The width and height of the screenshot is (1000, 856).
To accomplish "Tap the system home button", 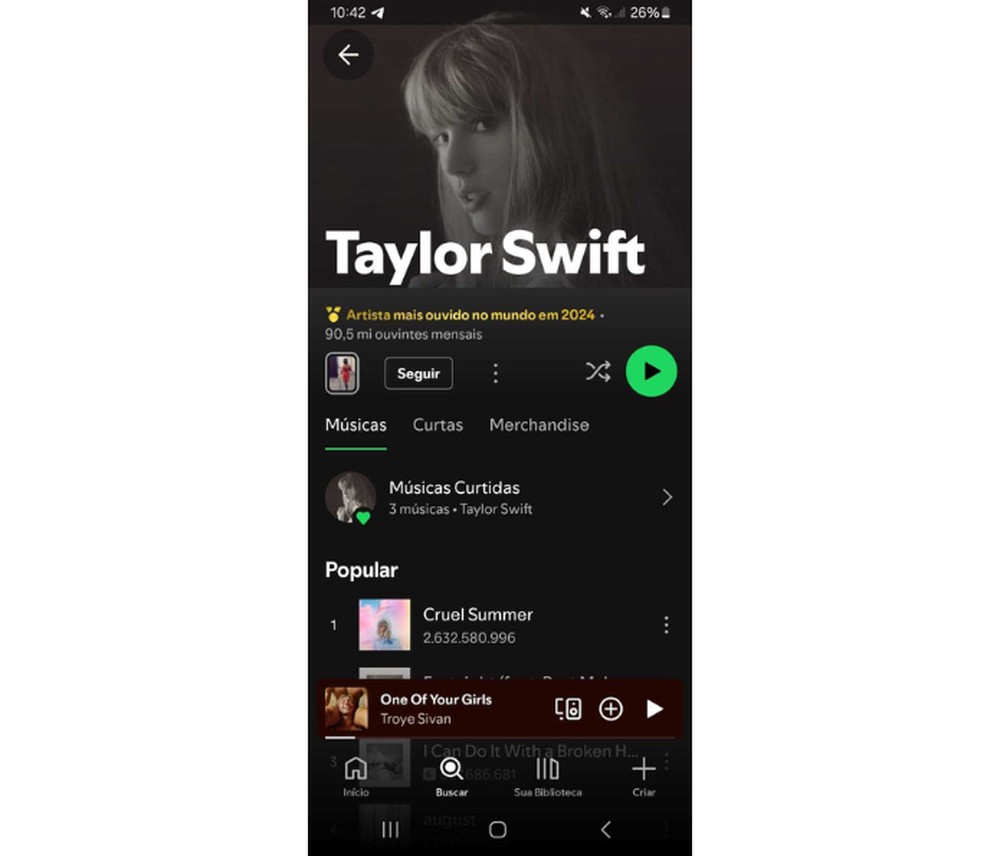I will [497, 829].
